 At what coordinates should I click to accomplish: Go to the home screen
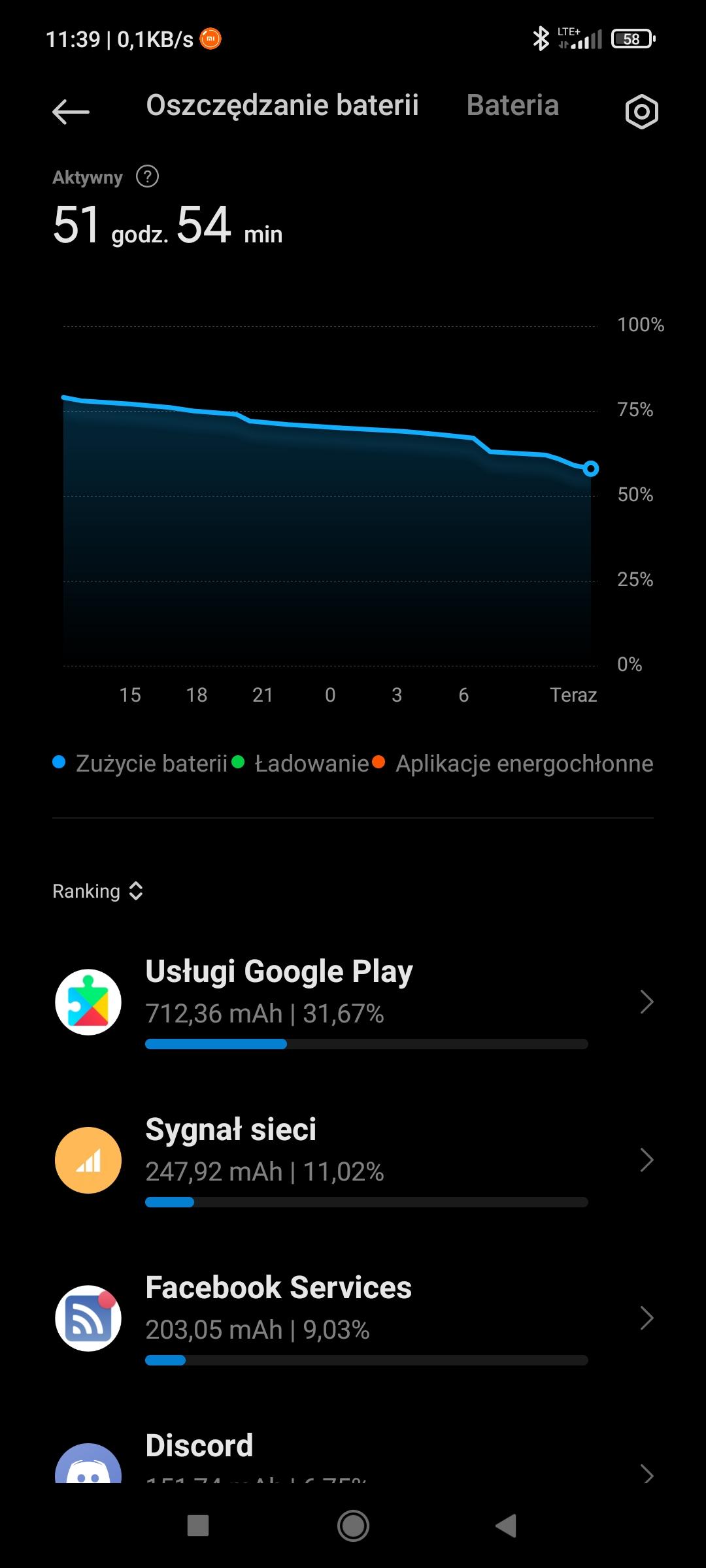[353, 1526]
